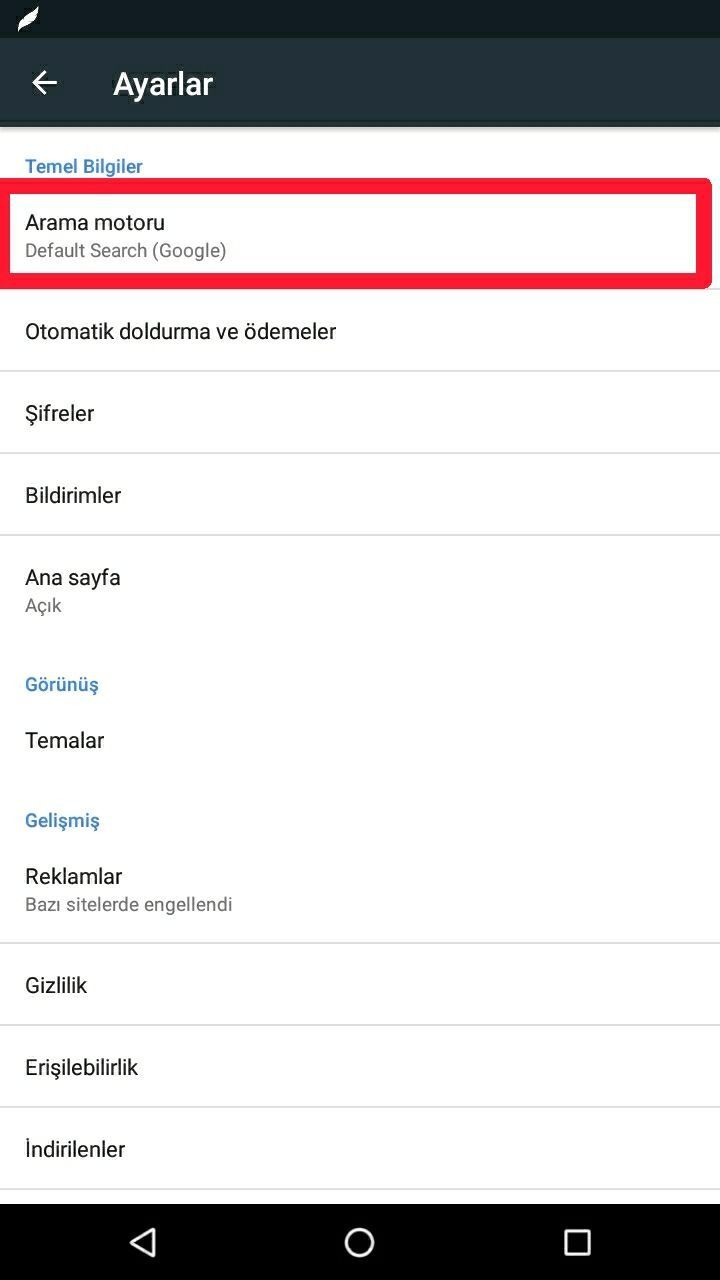This screenshot has height=1280, width=720.
Task: Open Temalar settings
Action: tap(360, 741)
